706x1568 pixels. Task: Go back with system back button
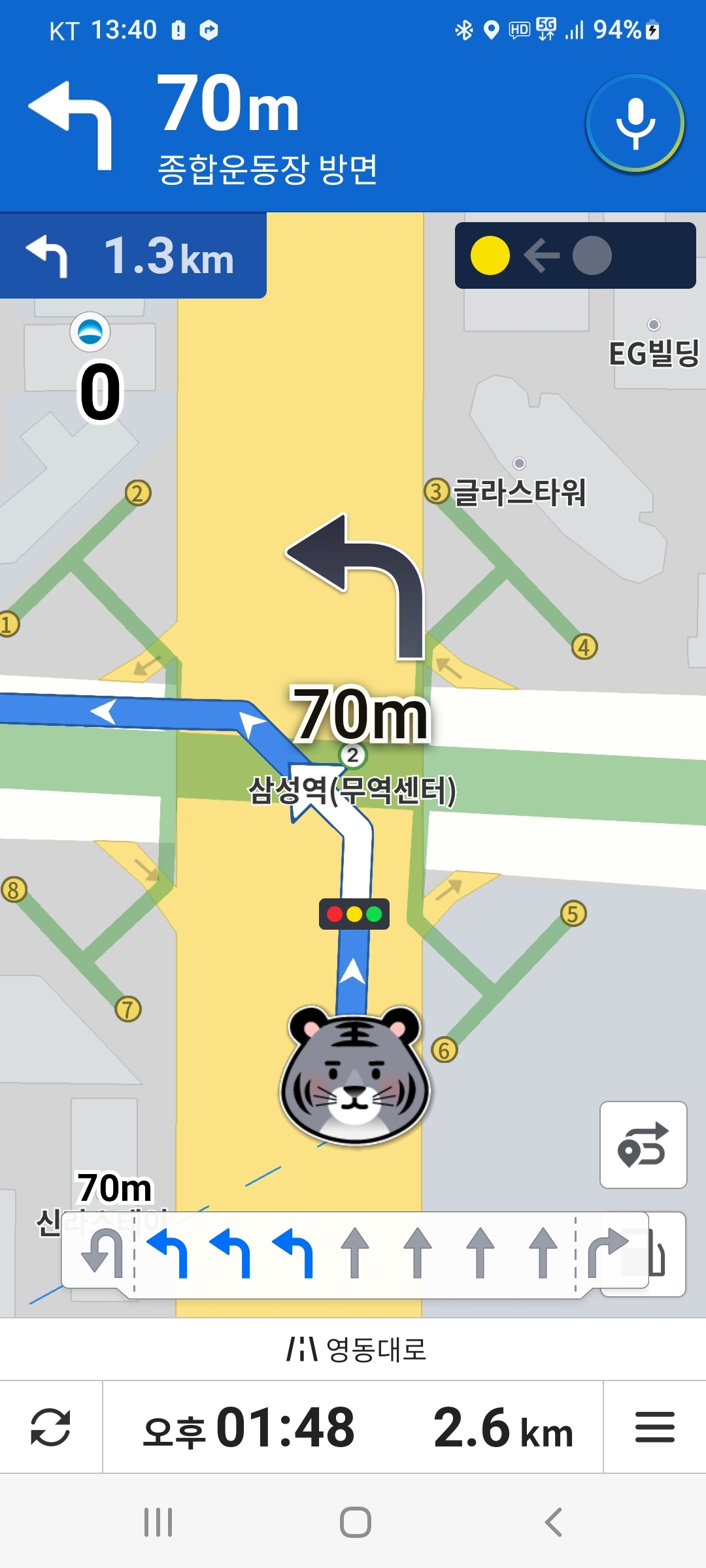[553, 1522]
